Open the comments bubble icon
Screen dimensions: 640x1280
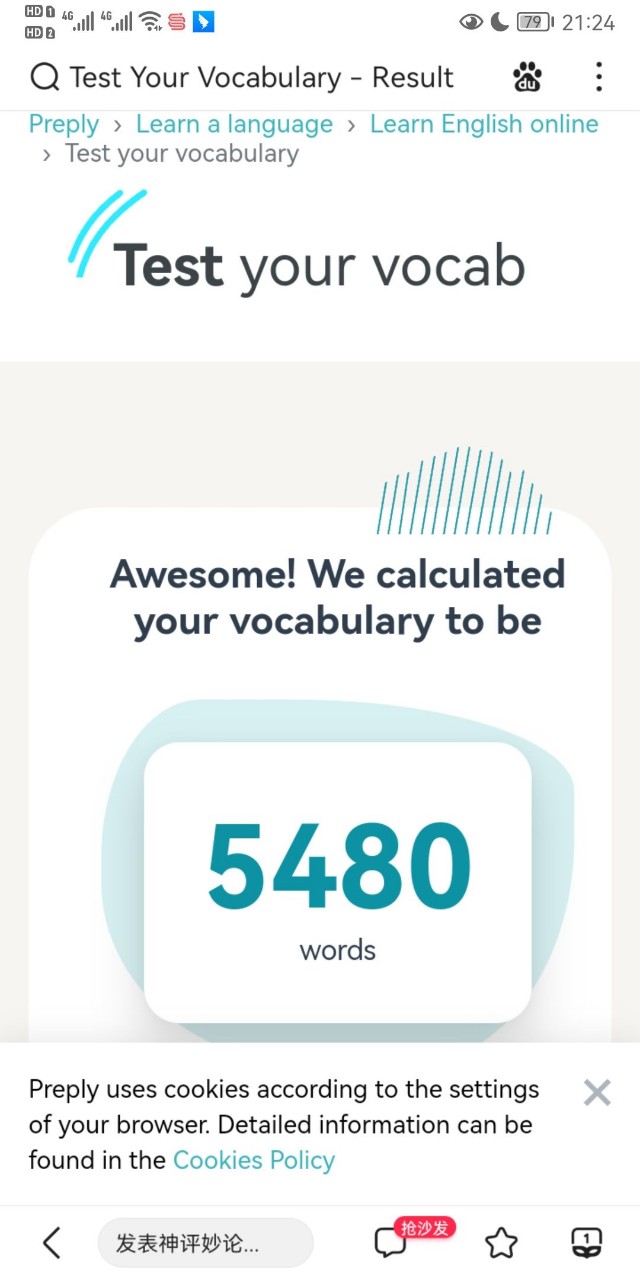pyautogui.click(x=391, y=1243)
